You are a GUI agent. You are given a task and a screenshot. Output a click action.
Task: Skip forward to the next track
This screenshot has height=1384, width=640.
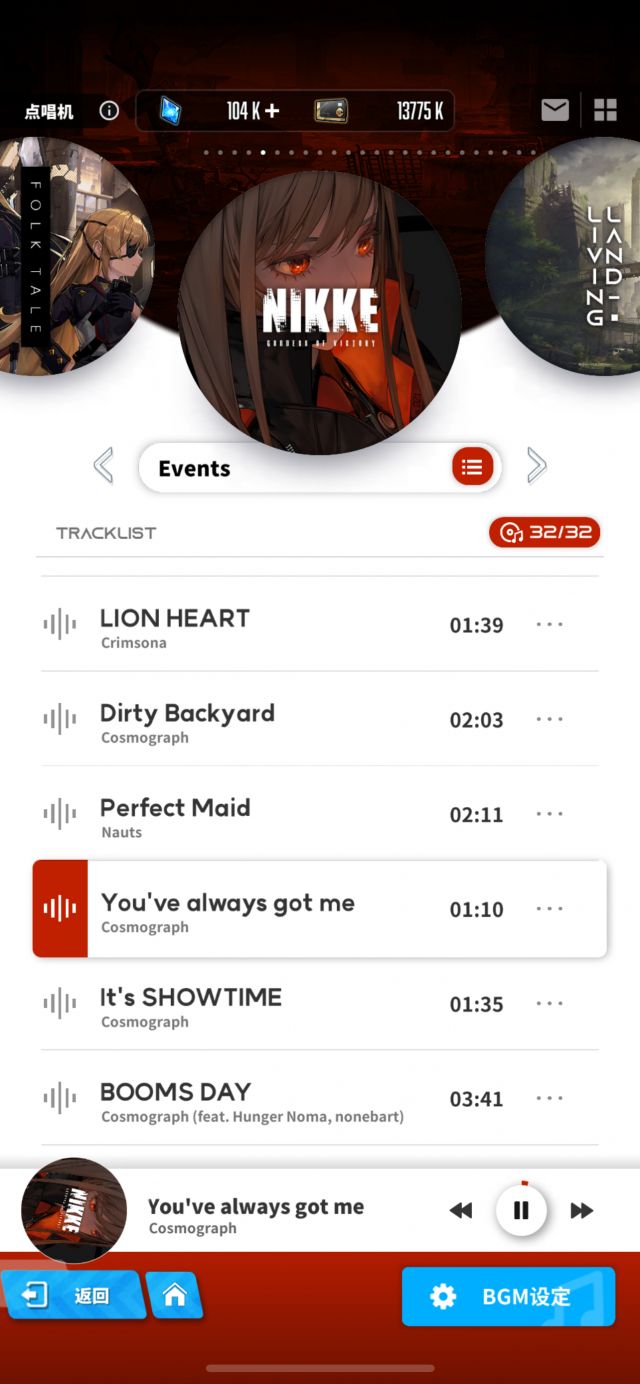pos(581,1211)
